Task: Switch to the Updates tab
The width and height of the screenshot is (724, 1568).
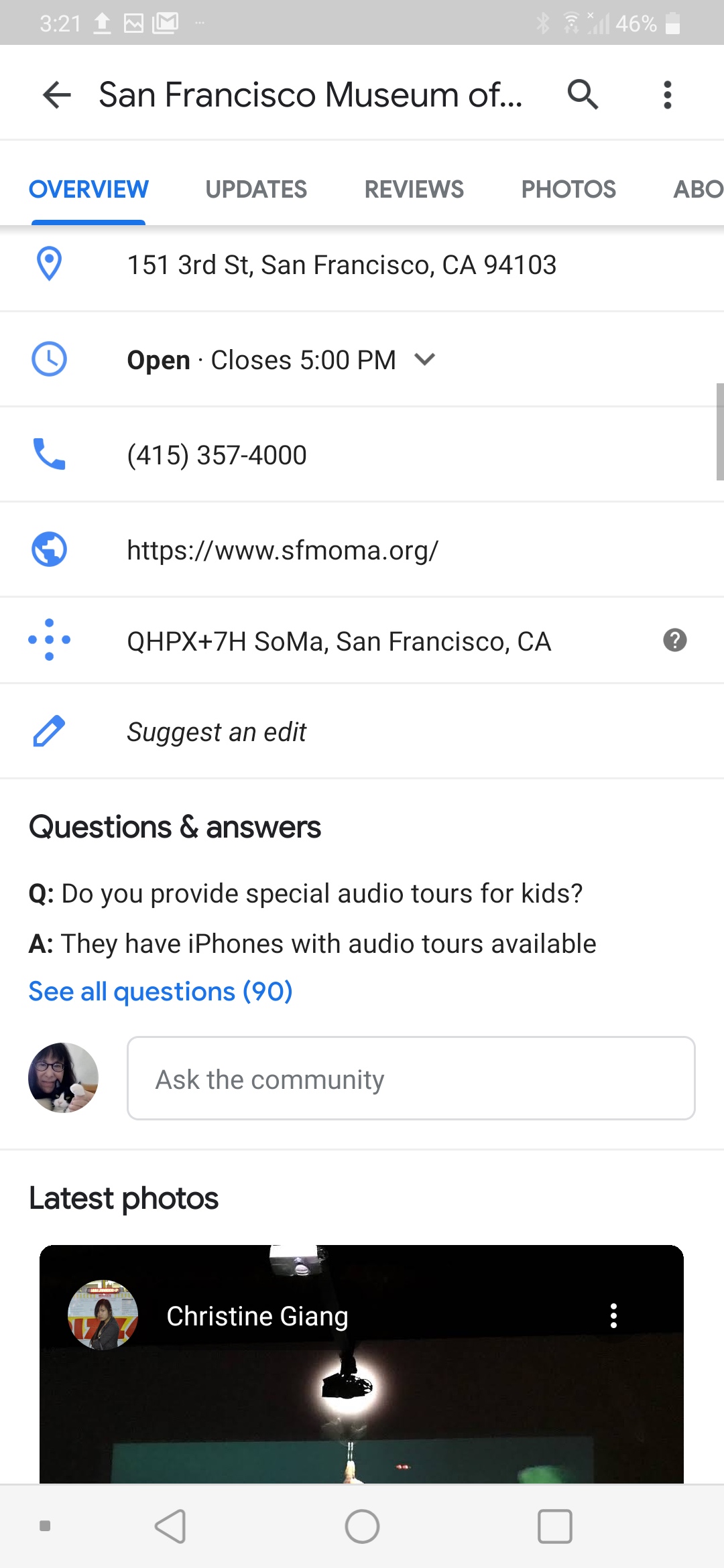Action: 256,190
